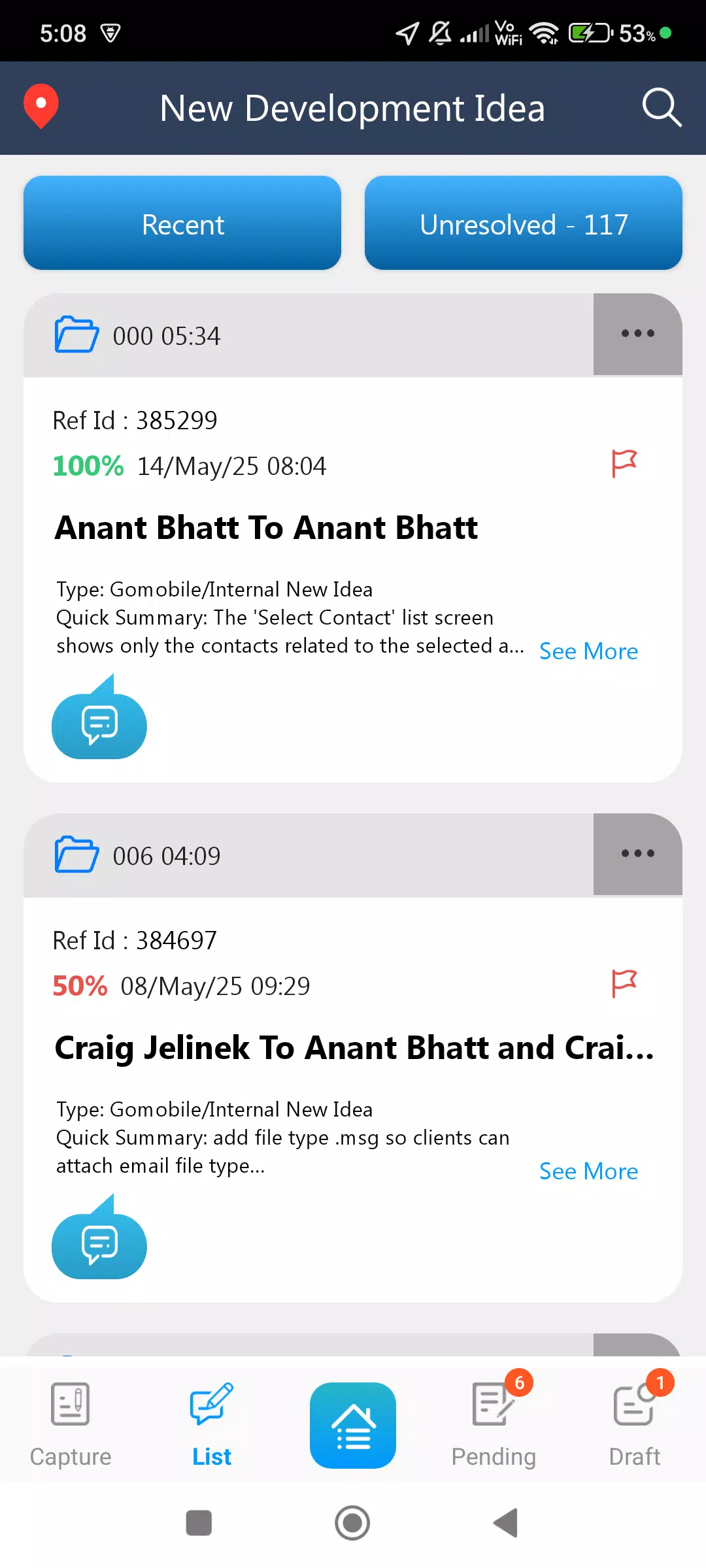
Task: Open the folder icon on 000 05:34
Action: (76, 334)
